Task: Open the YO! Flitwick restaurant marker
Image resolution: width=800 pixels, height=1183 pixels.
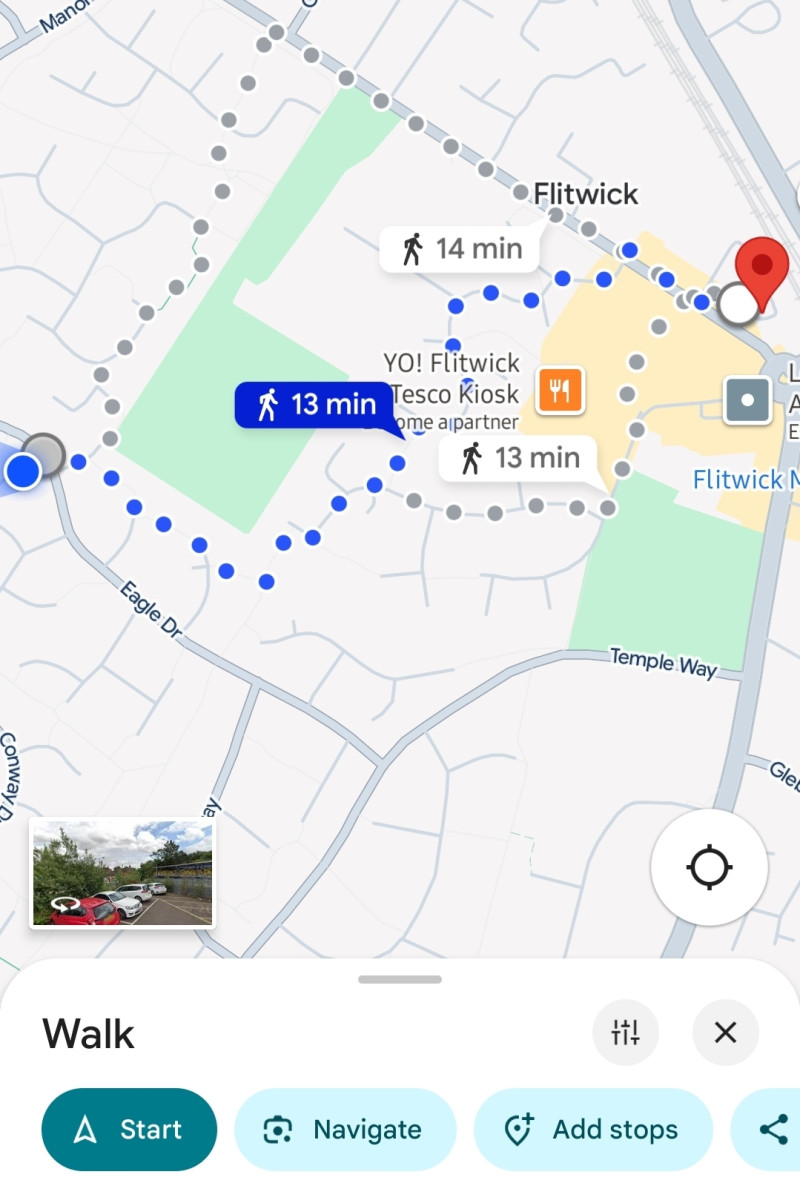Action: (560, 390)
